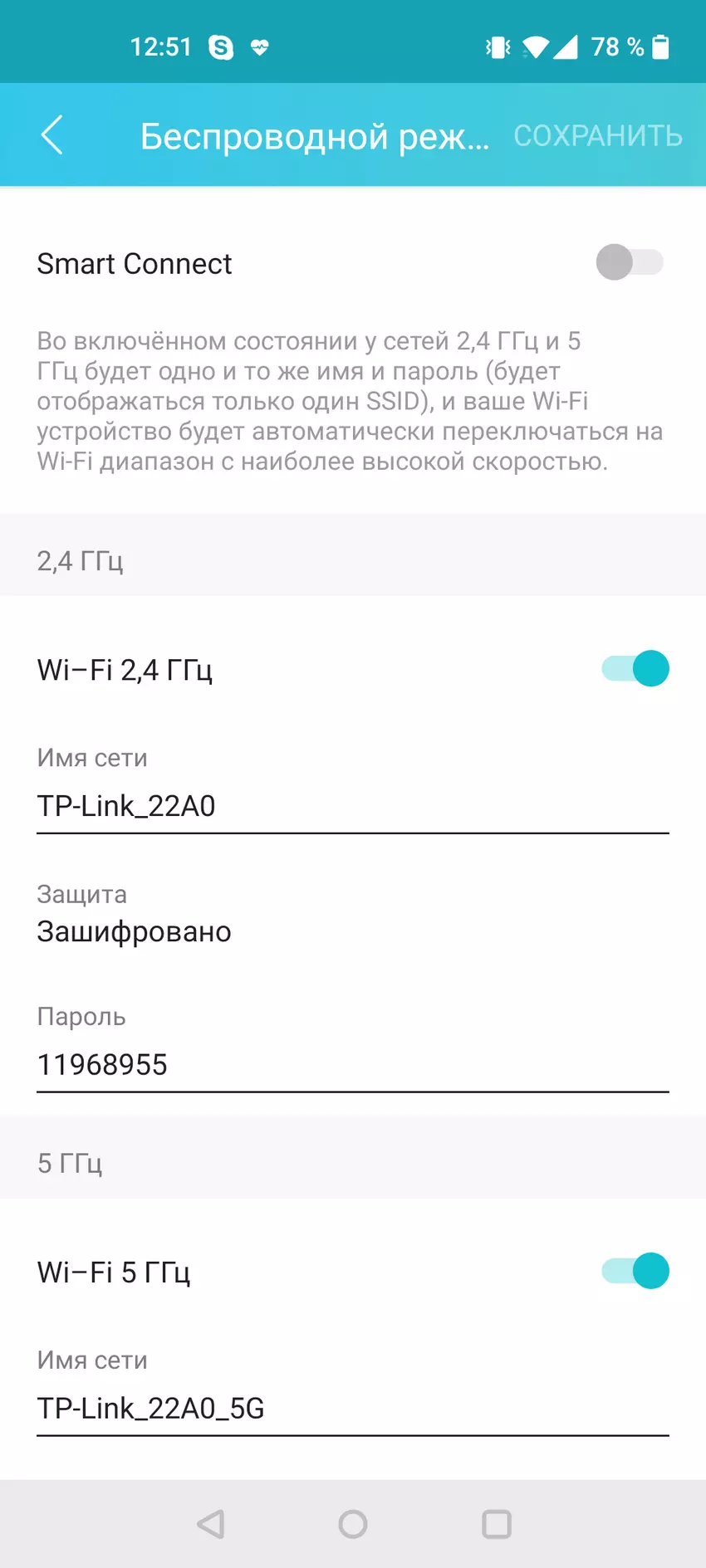Go back from wireless mode settings
Viewport: 706px width, 1568px height.
pos(51,135)
